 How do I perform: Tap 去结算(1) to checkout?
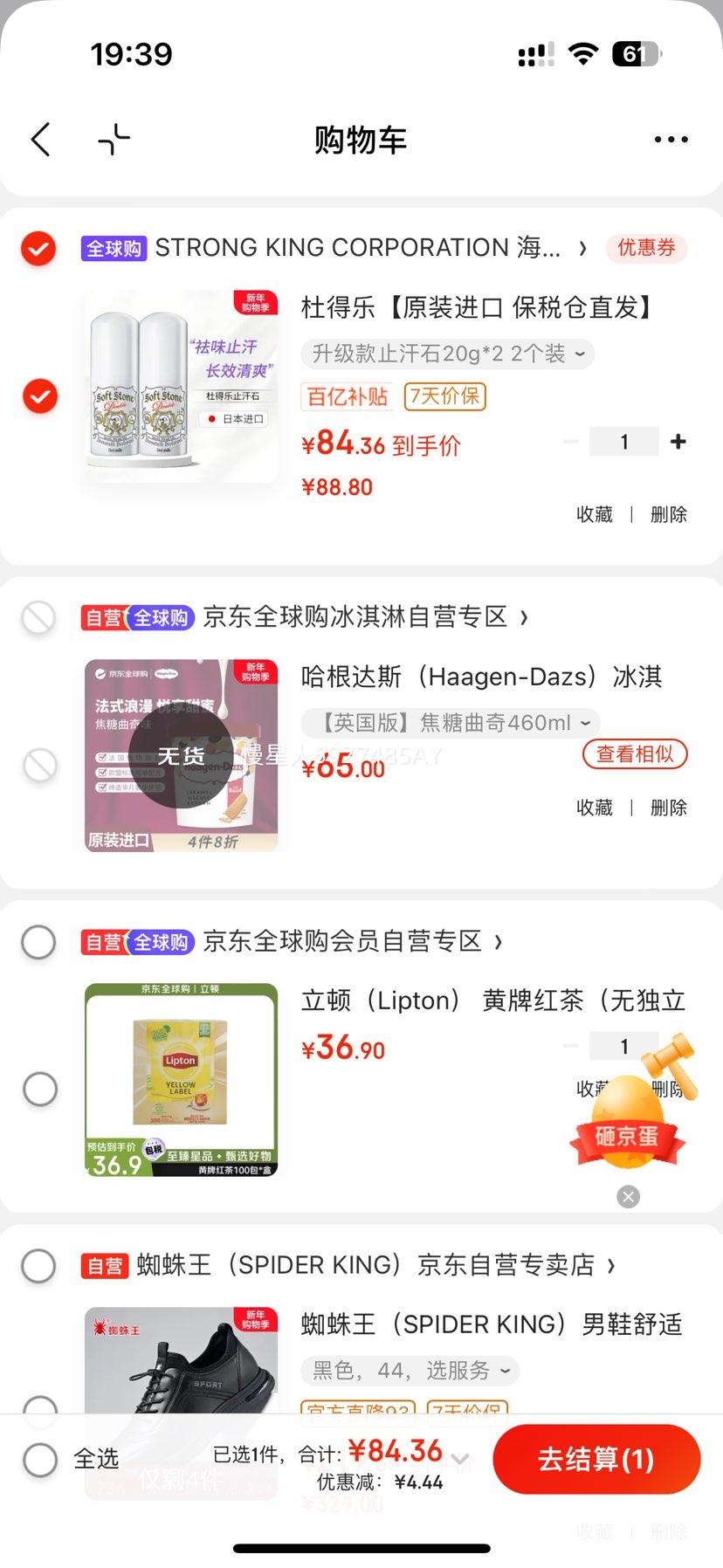596,1459
